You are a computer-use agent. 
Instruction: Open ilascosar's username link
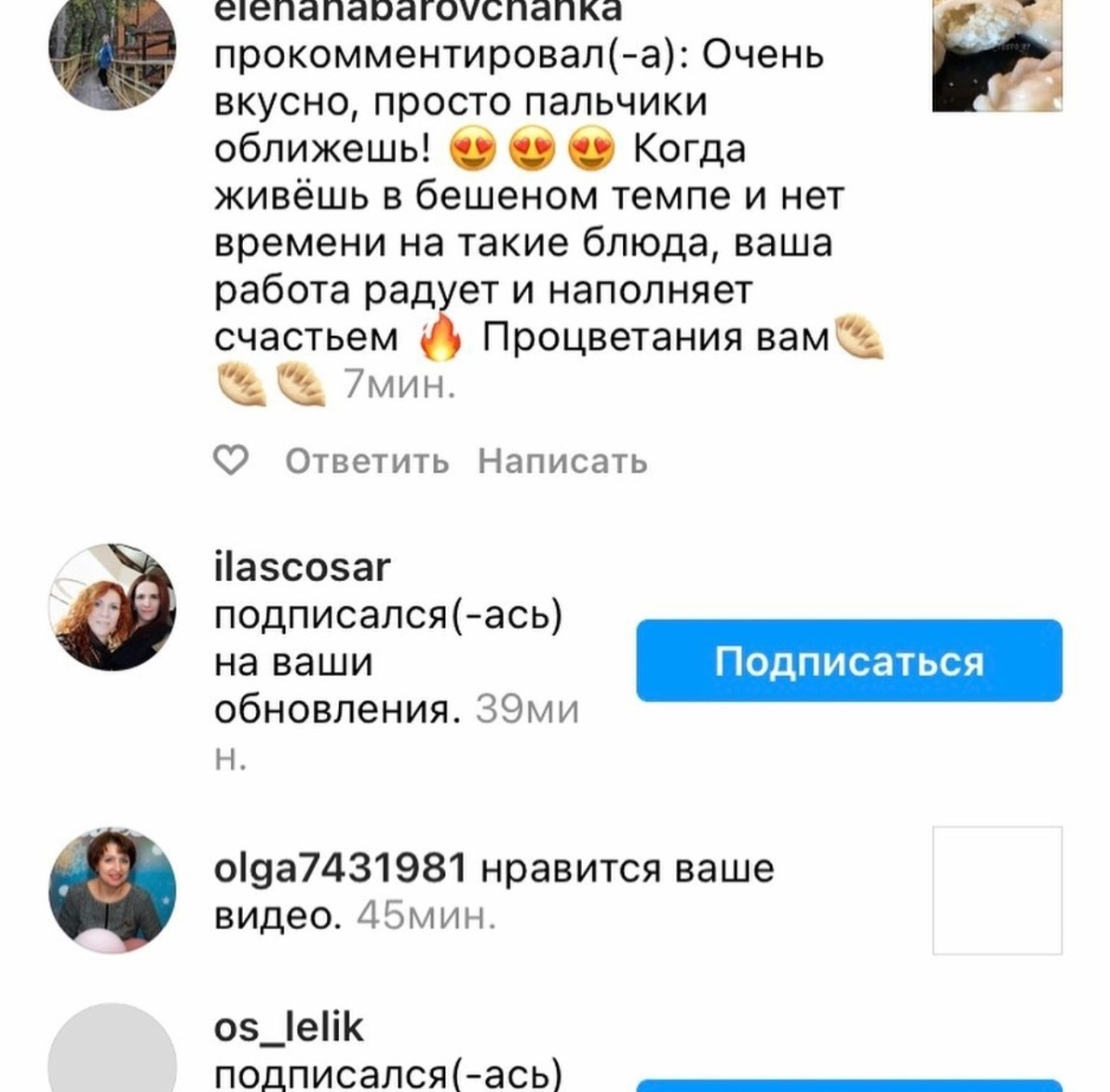tap(302, 567)
